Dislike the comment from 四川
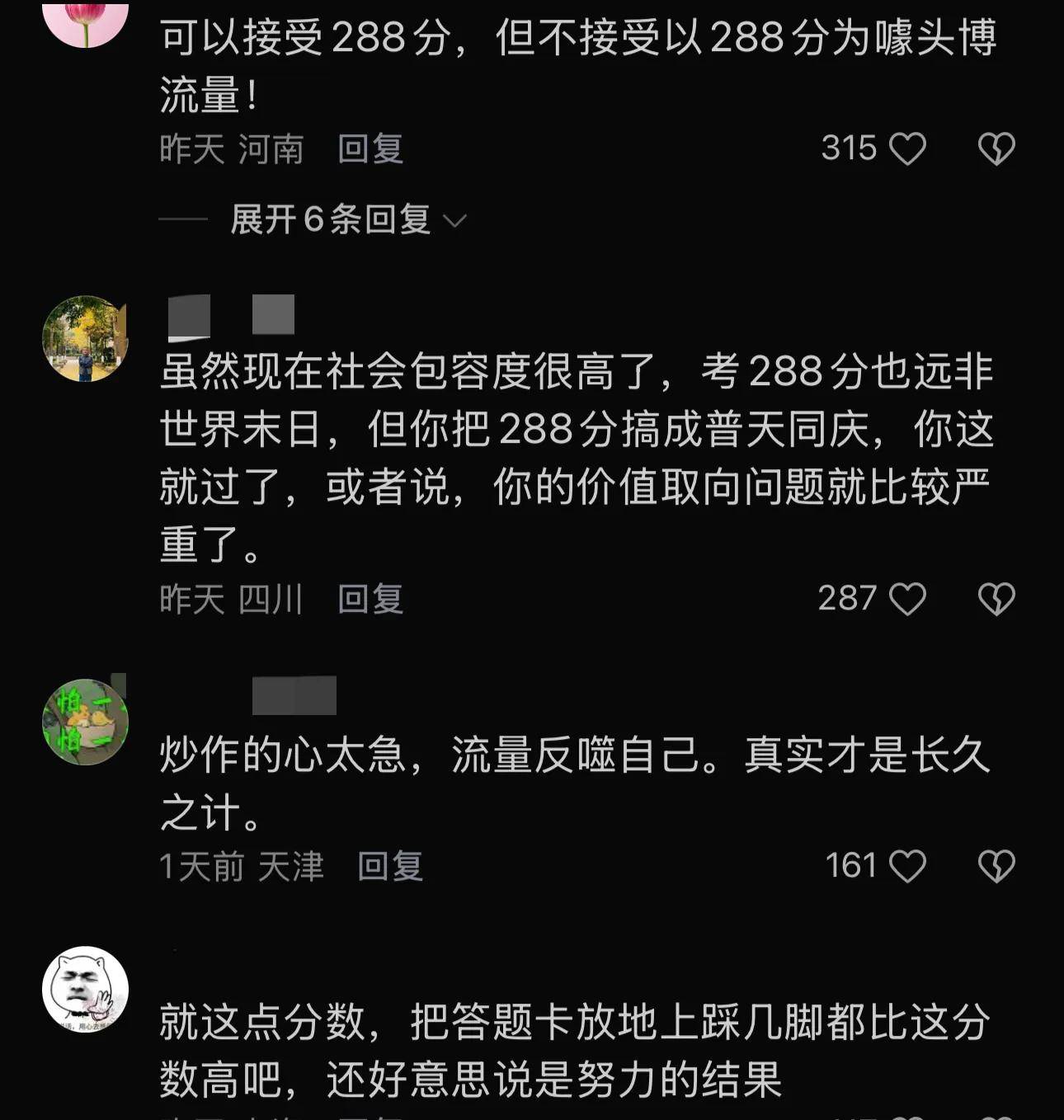1064x1120 pixels. pos(996,599)
